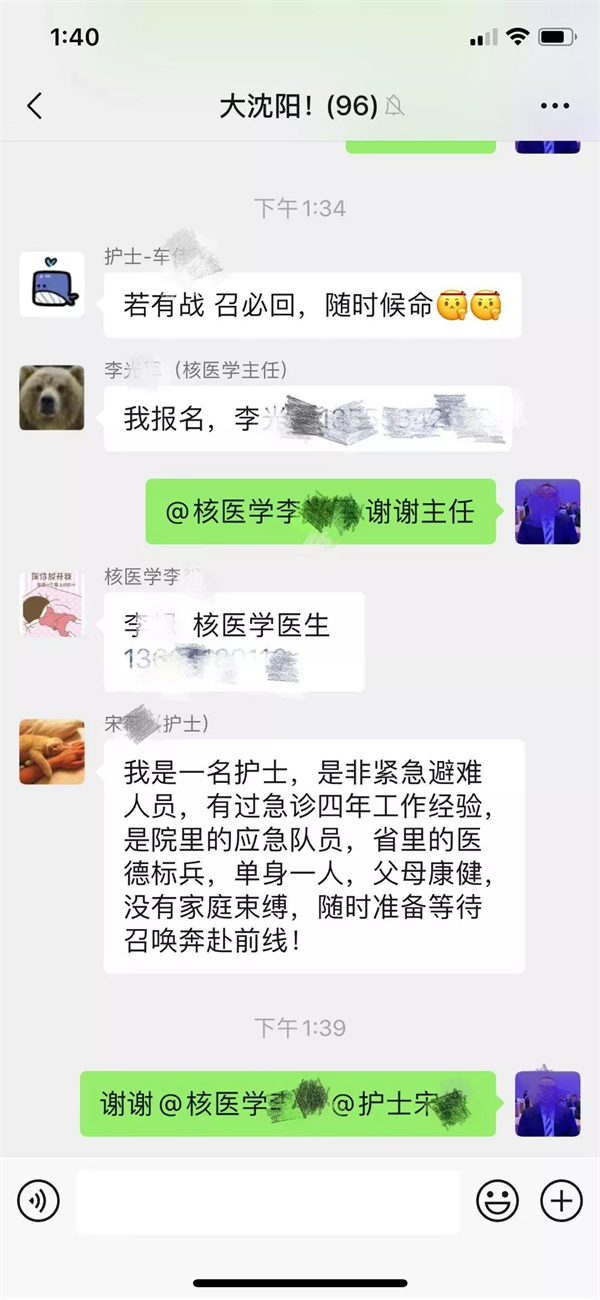Open the whale avatar's profile

click(52, 285)
